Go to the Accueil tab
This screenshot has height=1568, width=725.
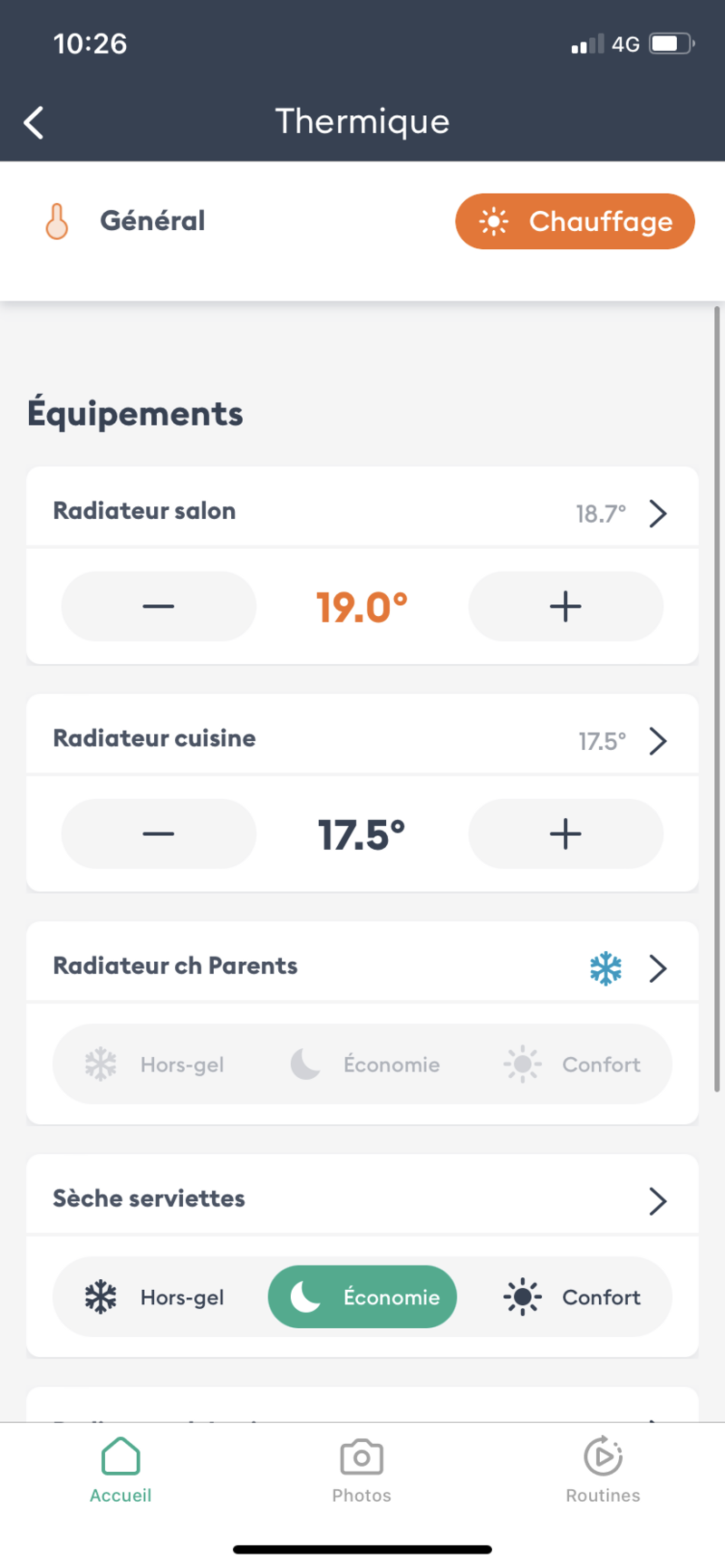tap(121, 1469)
